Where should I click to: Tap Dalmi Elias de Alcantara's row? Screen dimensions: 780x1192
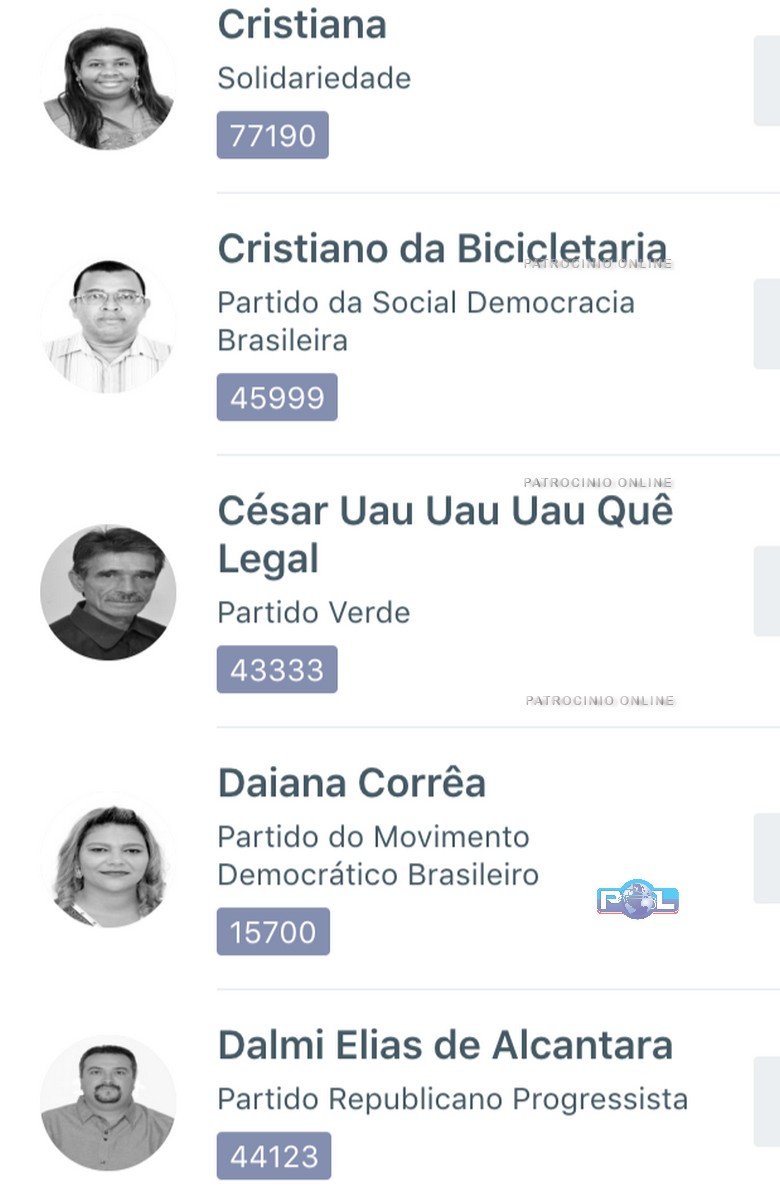(x=445, y=1046)
